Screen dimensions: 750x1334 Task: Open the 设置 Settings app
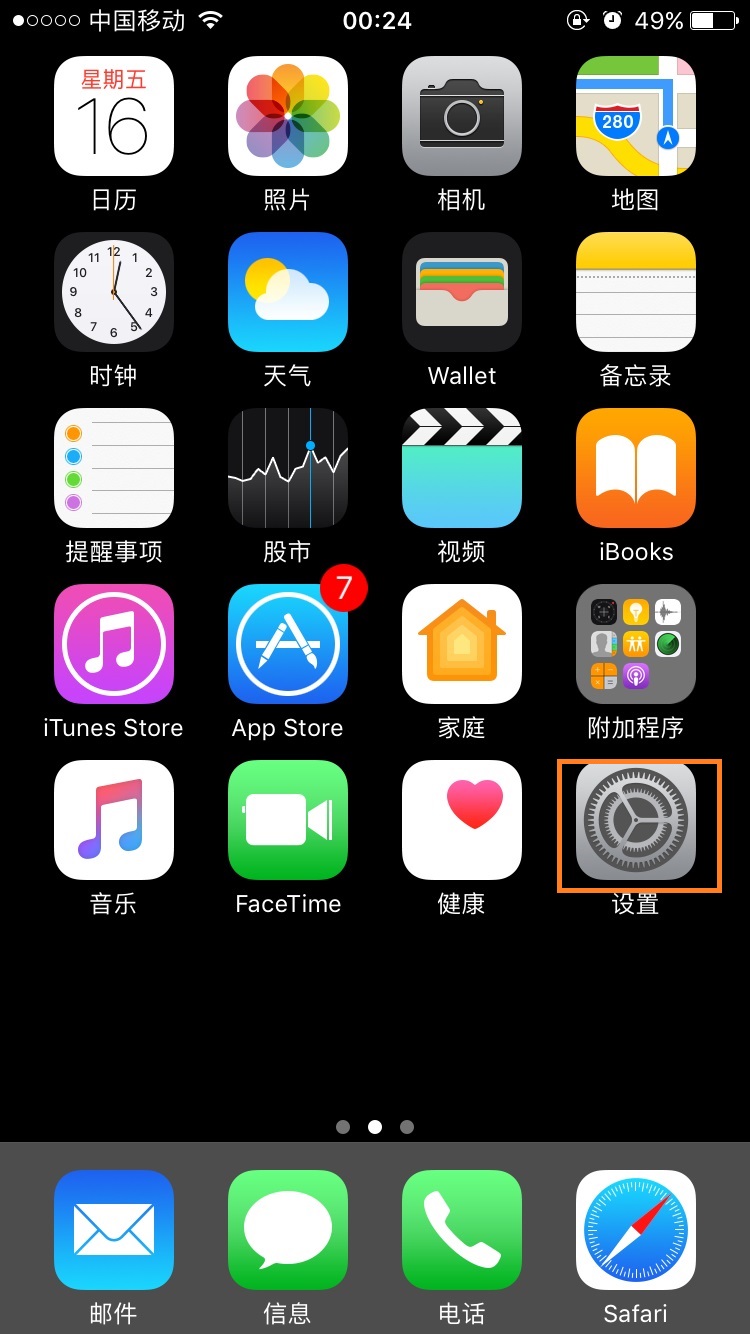[635, 819]
